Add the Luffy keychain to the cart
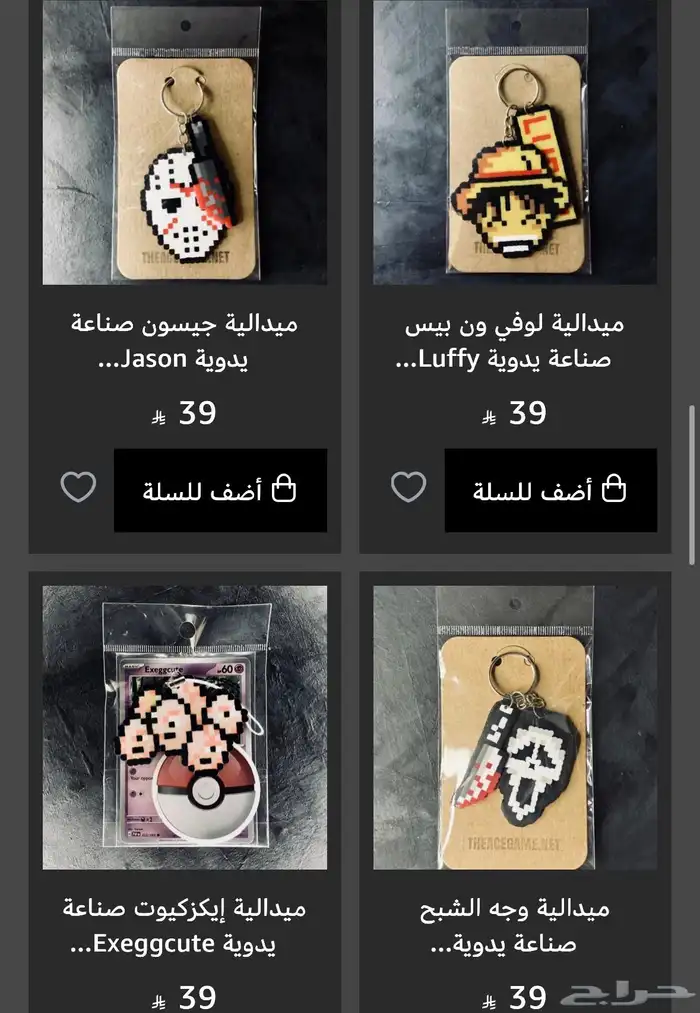 (550, 490)
